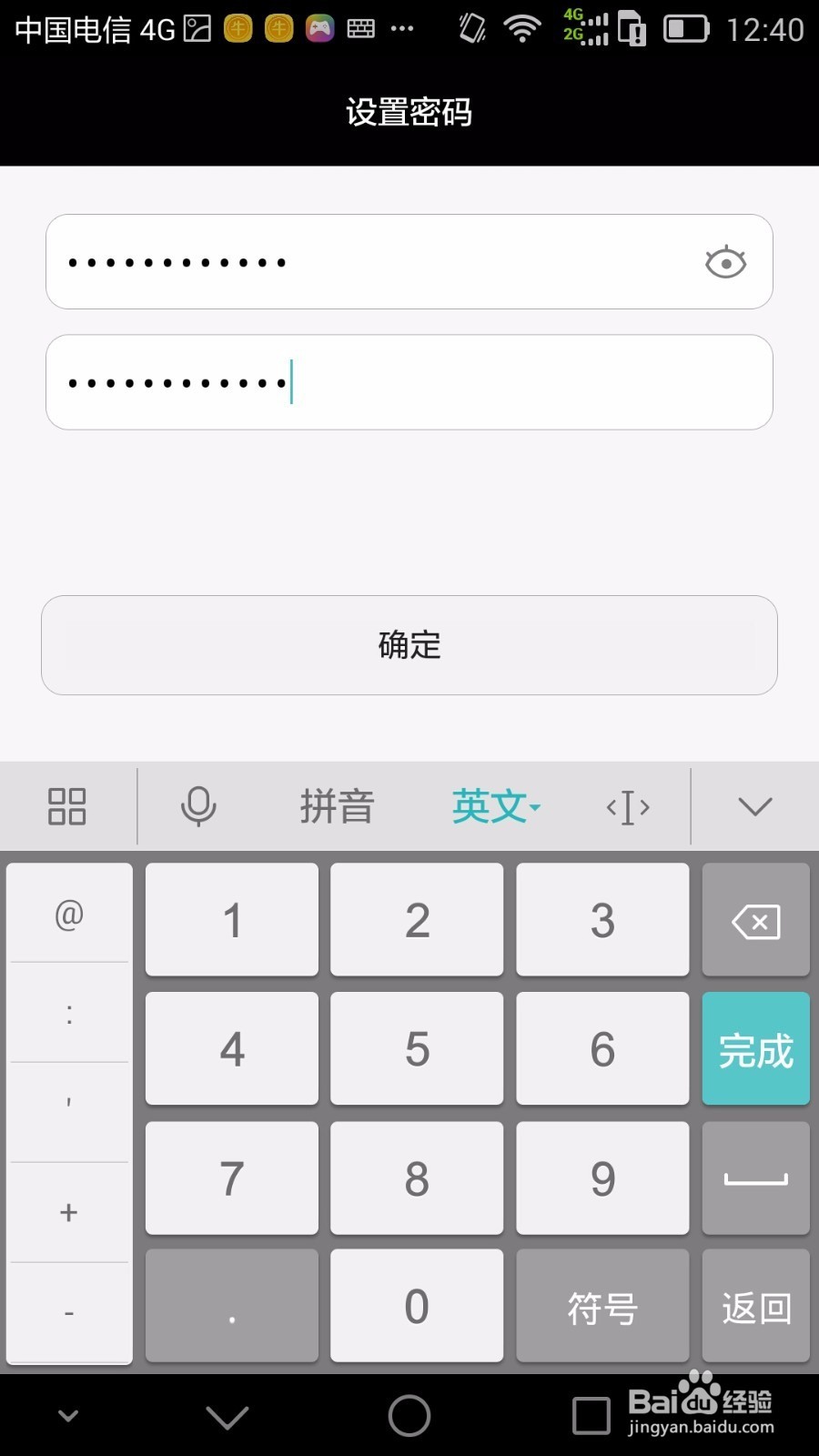This screenshot has height=1456, width=819.
Task: Open the 英文 language dropdown
Action: tap(496, 806)
